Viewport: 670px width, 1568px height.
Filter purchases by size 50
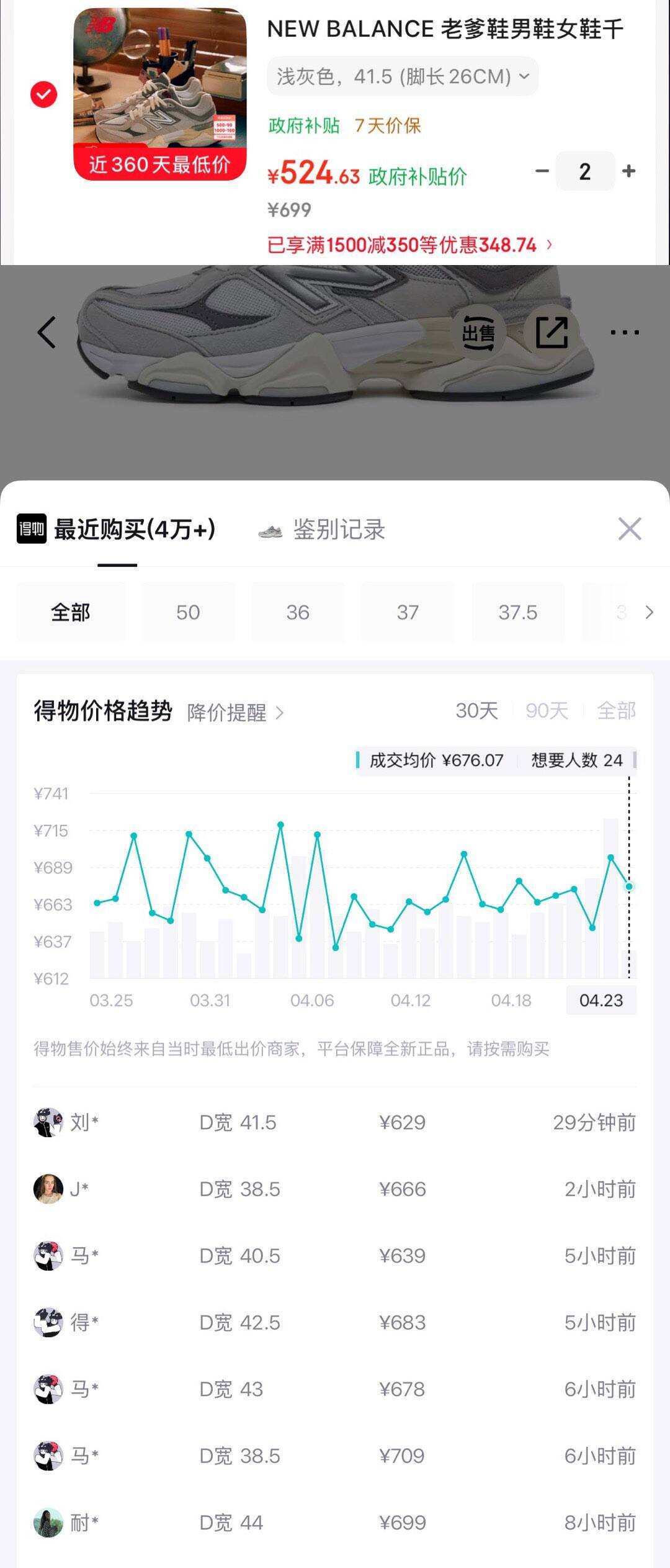coord(188,613)
